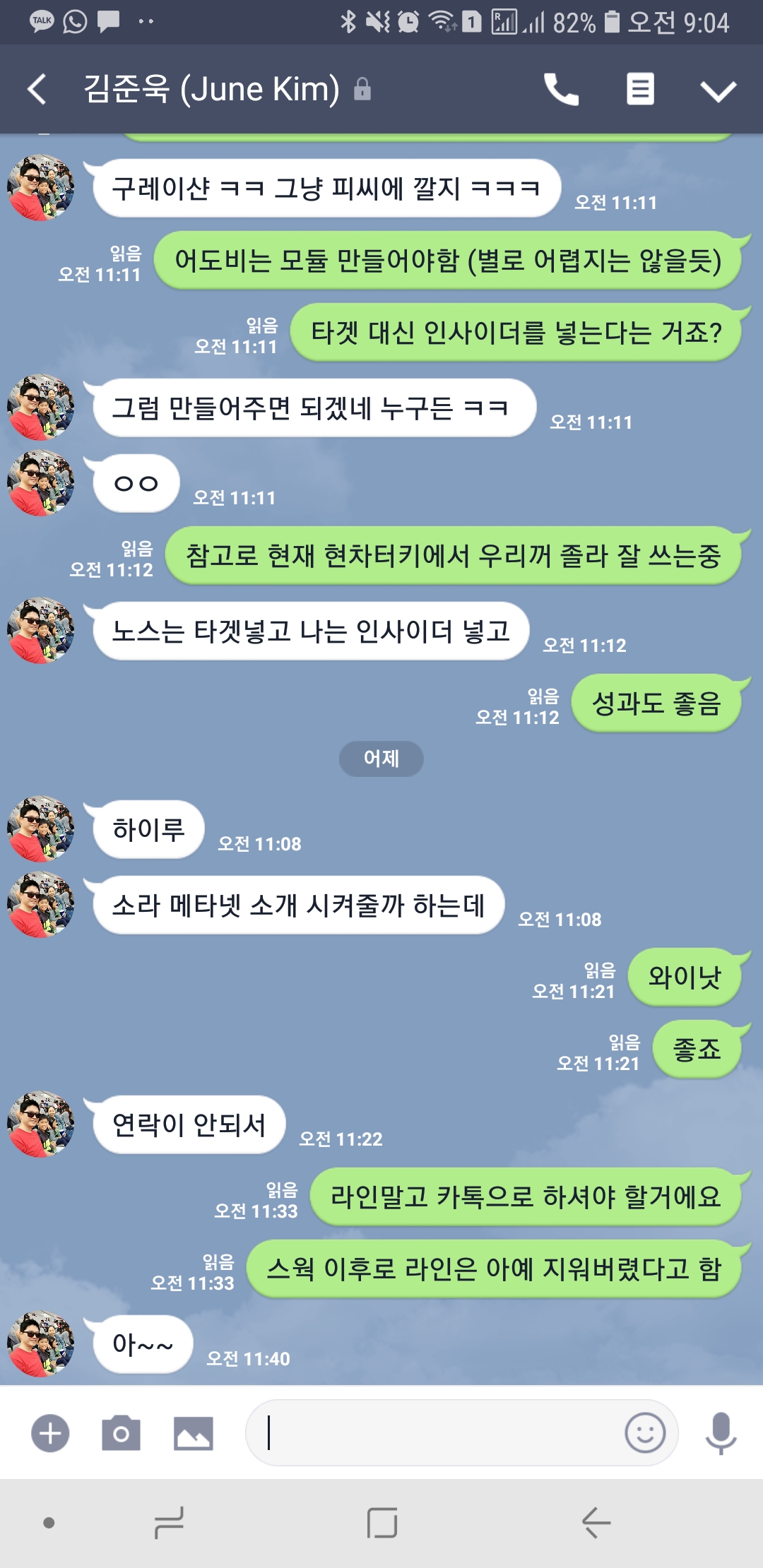Open the photo gallery picker
Screen dimensions: 763x1568
[193, 1434]
